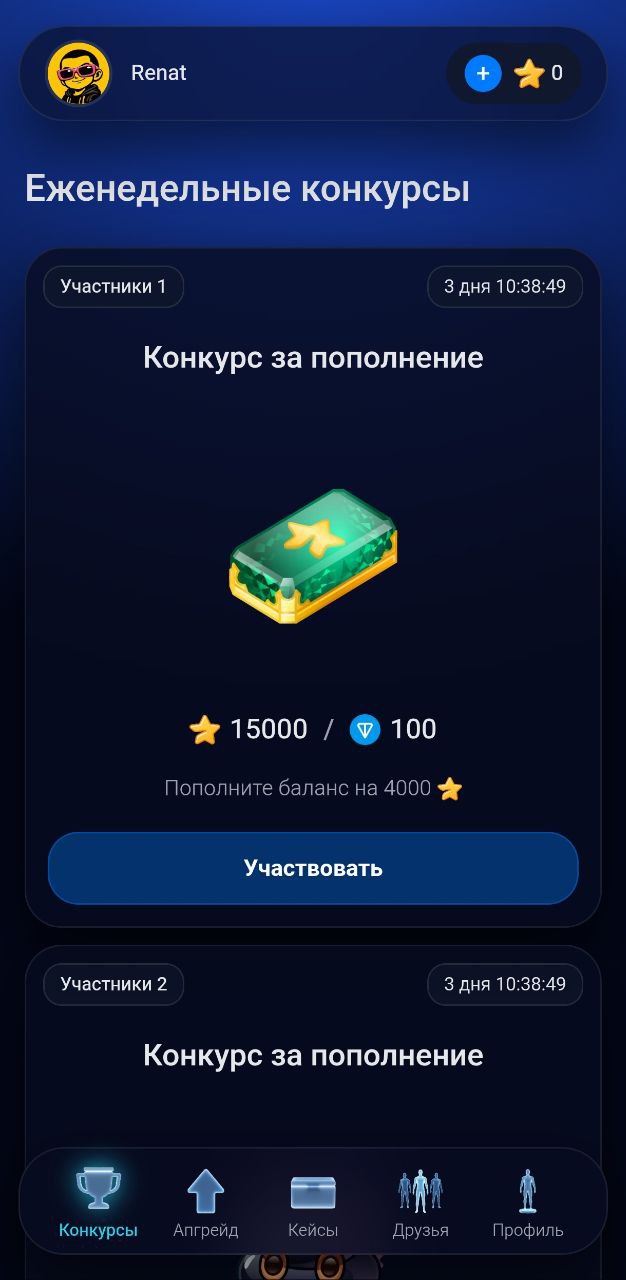Tap the Участвовать button
This screenshot has width=626, height=1280.
click(313, 868)
